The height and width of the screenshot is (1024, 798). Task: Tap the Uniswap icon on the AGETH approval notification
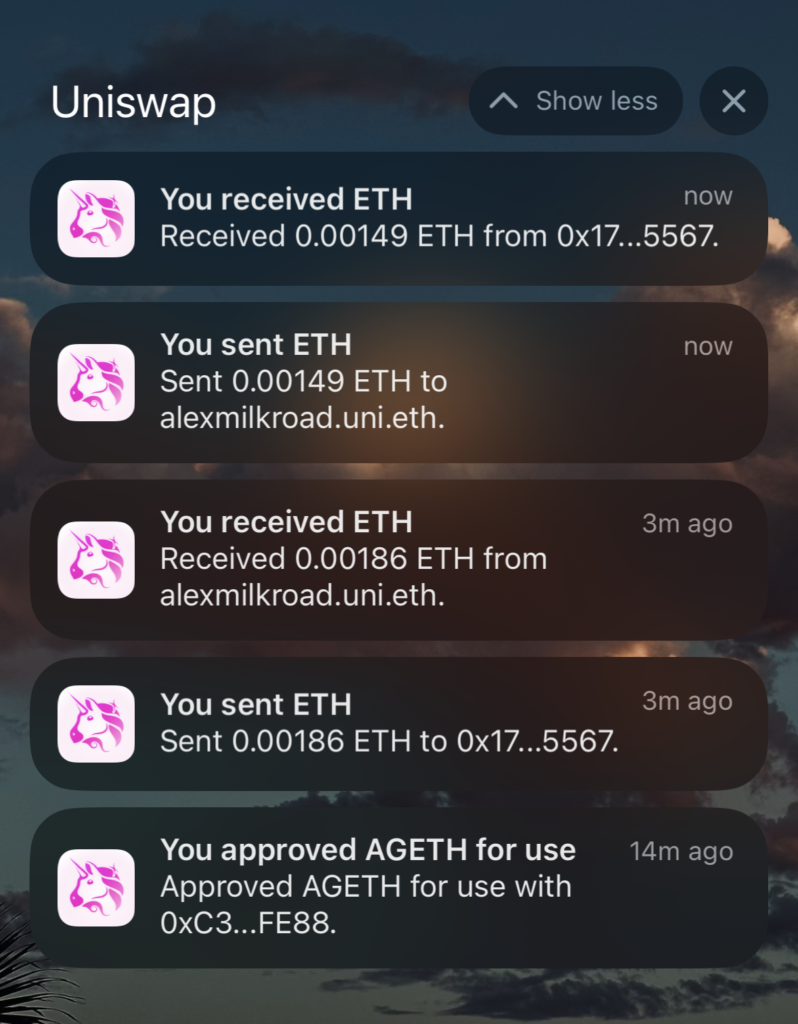96,890
